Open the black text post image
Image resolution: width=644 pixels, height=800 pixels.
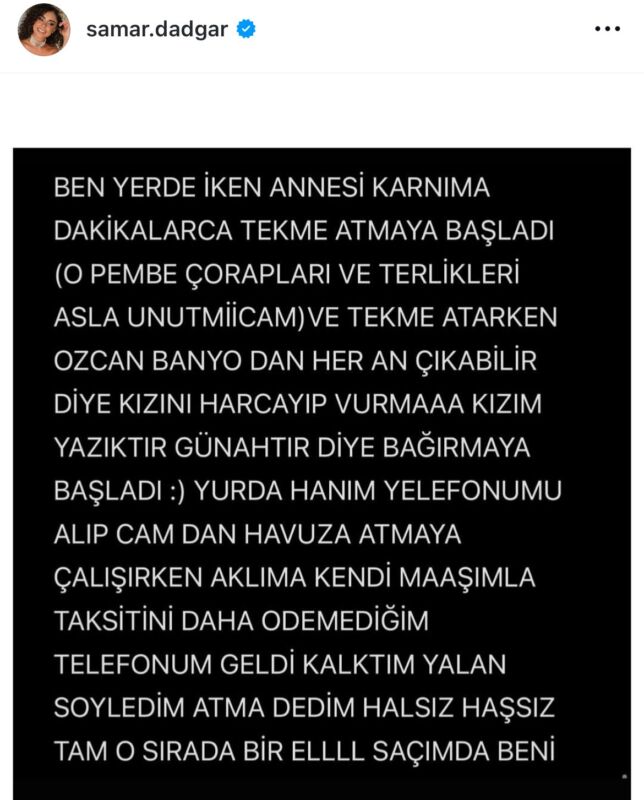pos(322,470)
